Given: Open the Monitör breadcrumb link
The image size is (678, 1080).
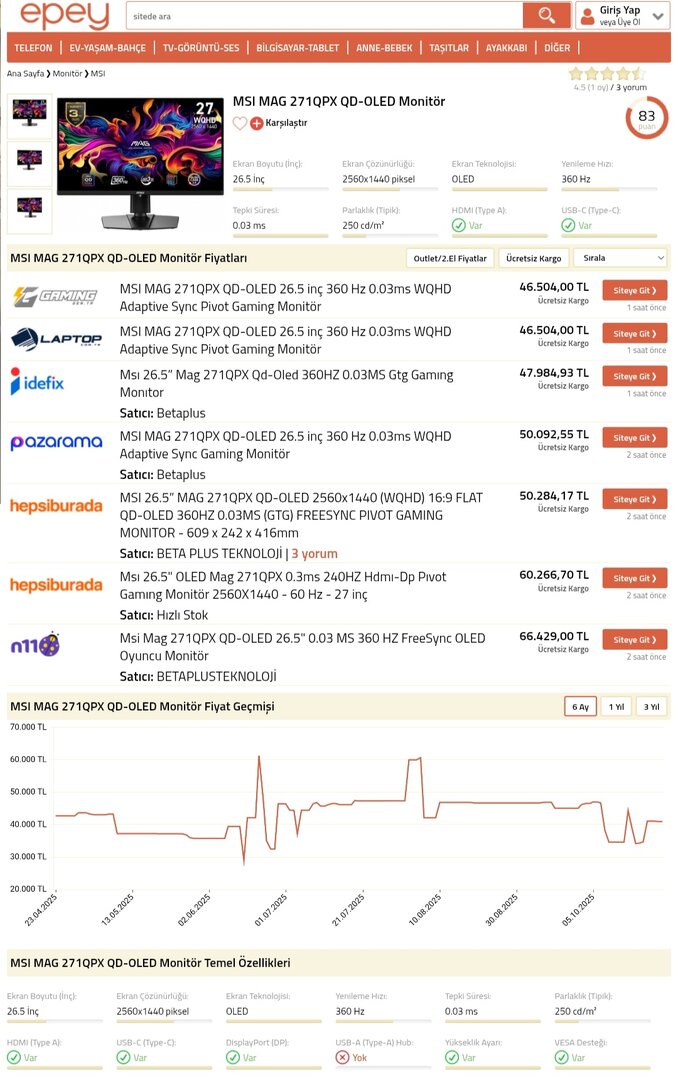Looking at the screenshot, I should [x=68, y=74].
